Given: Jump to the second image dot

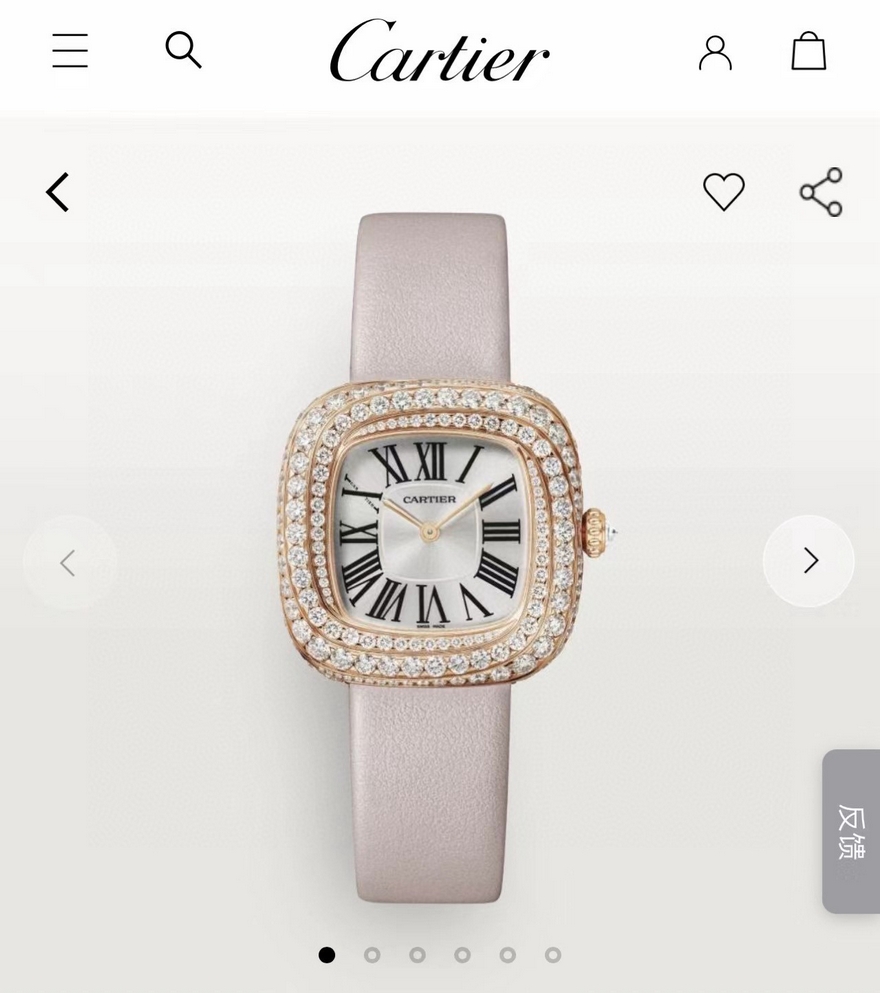Looking at the screenshot, I should pyautogui.click(x=372, y=955).
